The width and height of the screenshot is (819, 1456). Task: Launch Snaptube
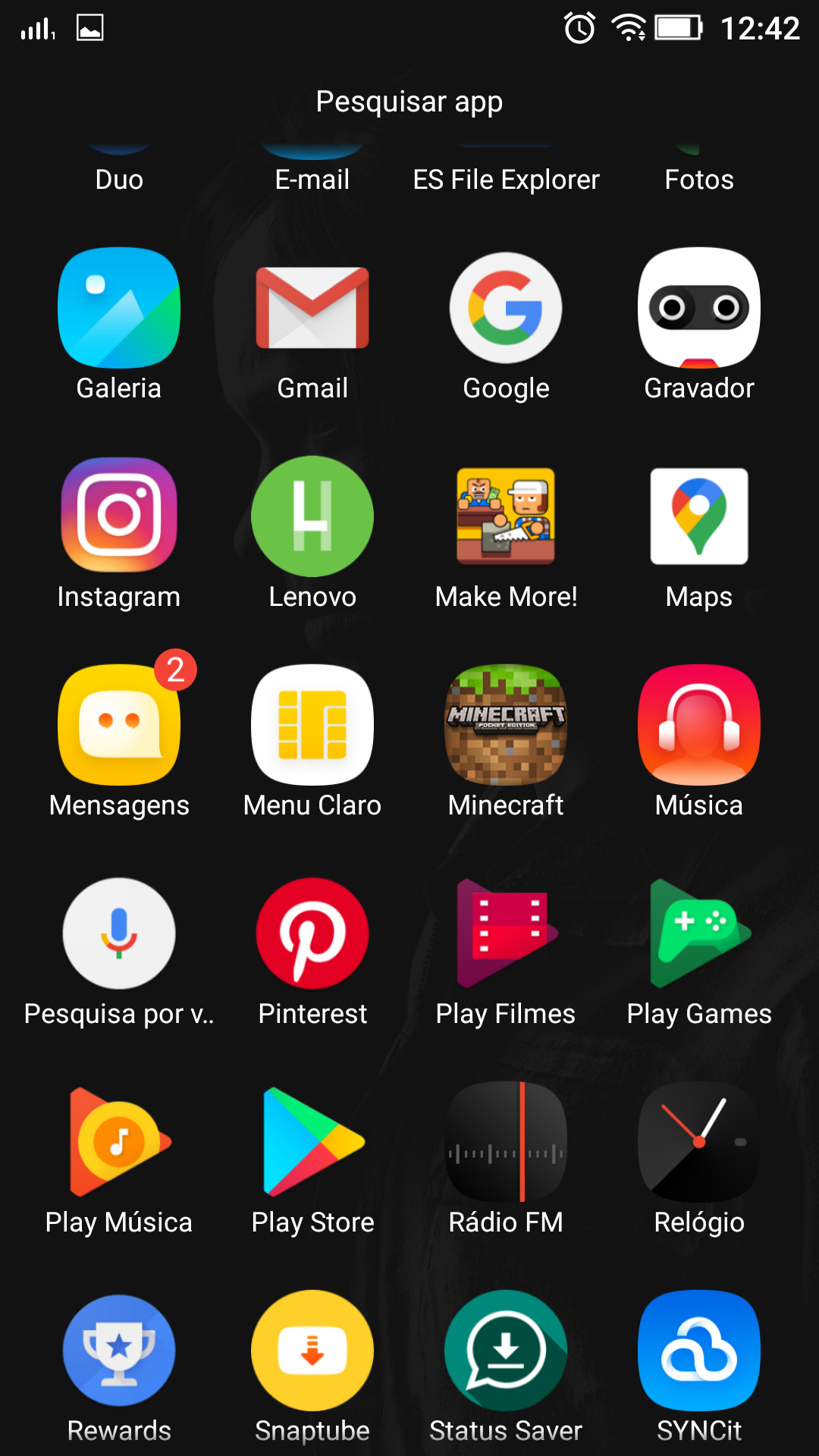coord(312,1351)
